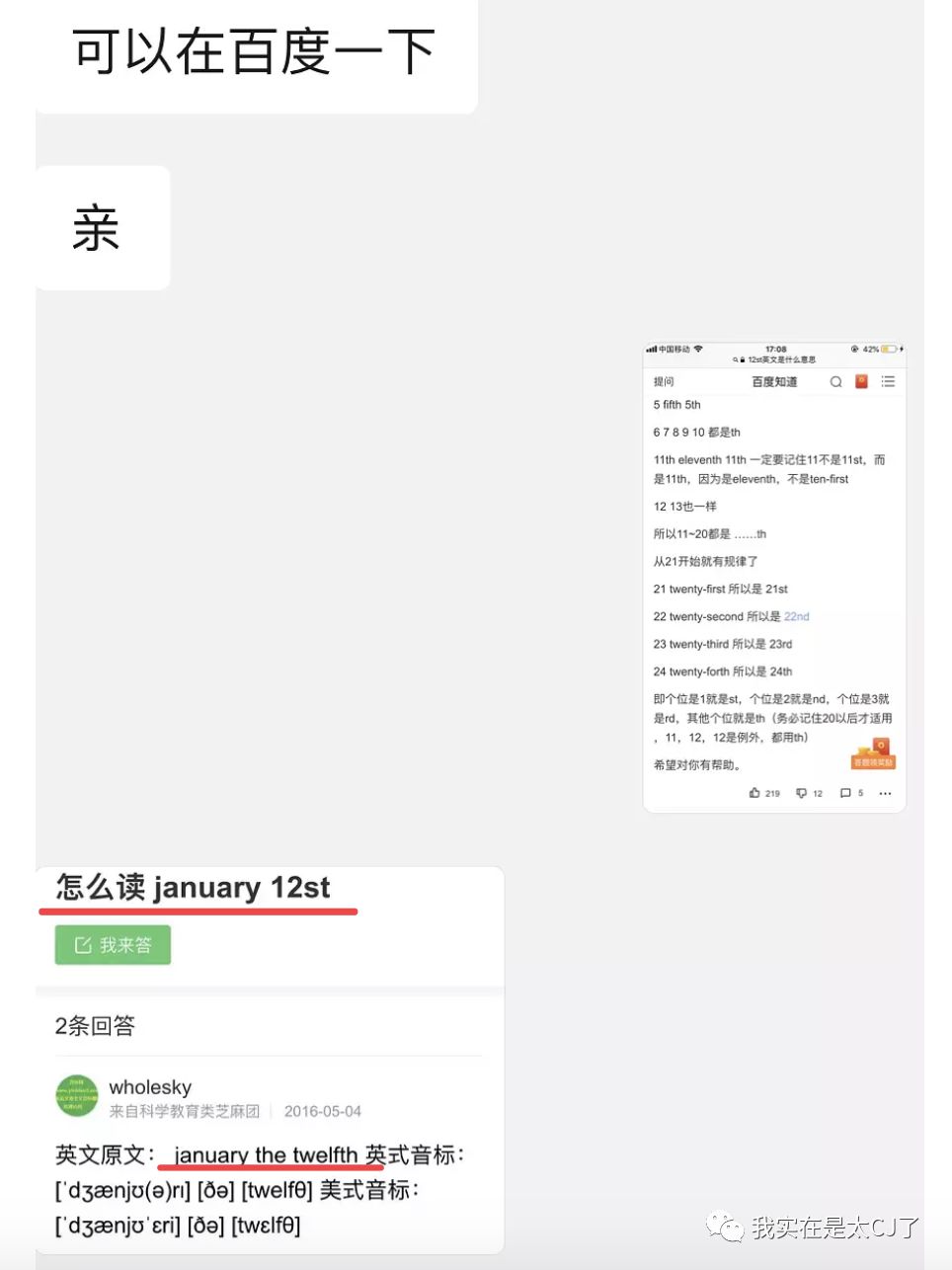Open comments via the speech bubble icon
Image resolution: width=952 pixels, height=1270 pixels.
[x=845, y=793]
